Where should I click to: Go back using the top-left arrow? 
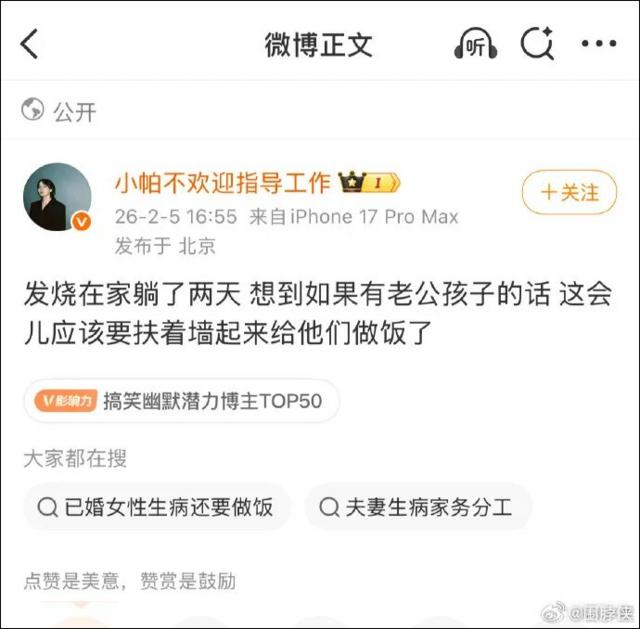29,44
